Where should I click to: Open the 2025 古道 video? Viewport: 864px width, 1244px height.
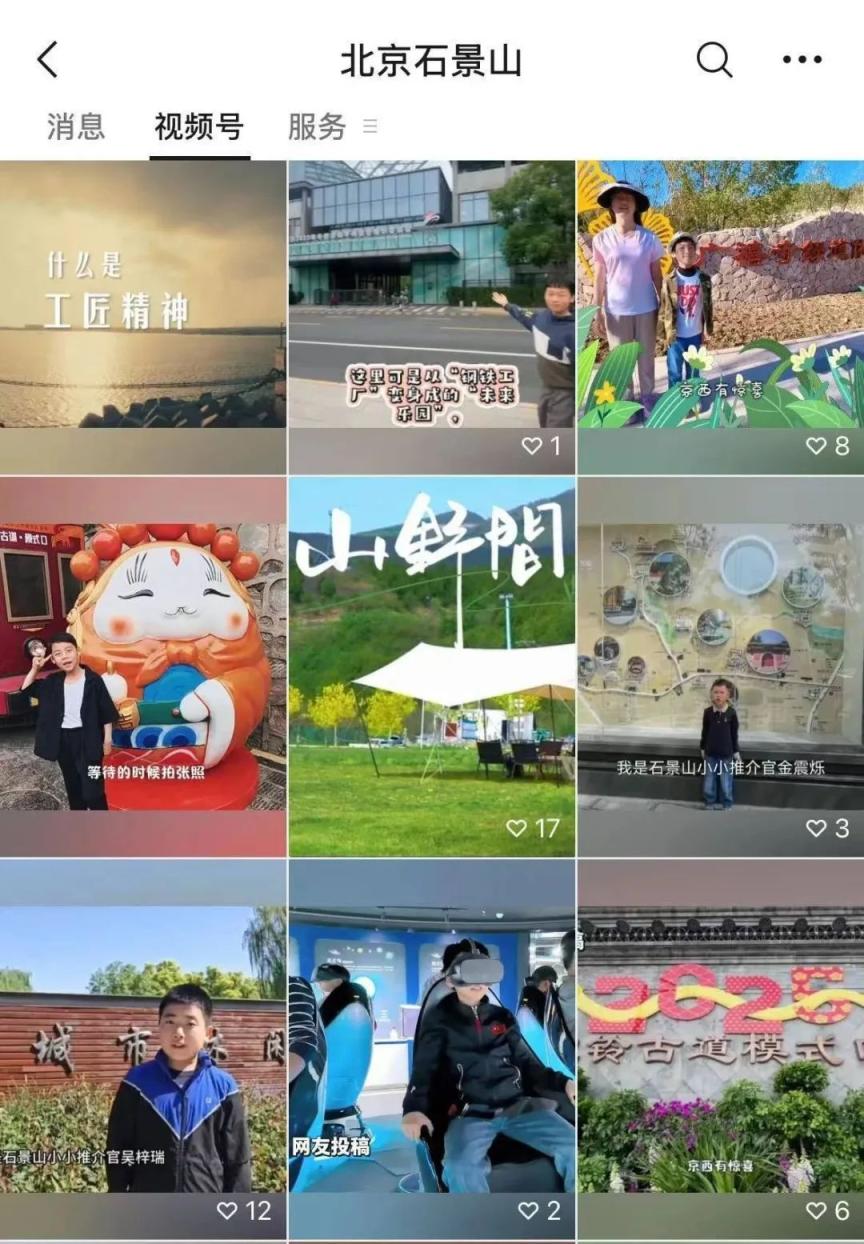point(721,1049)
